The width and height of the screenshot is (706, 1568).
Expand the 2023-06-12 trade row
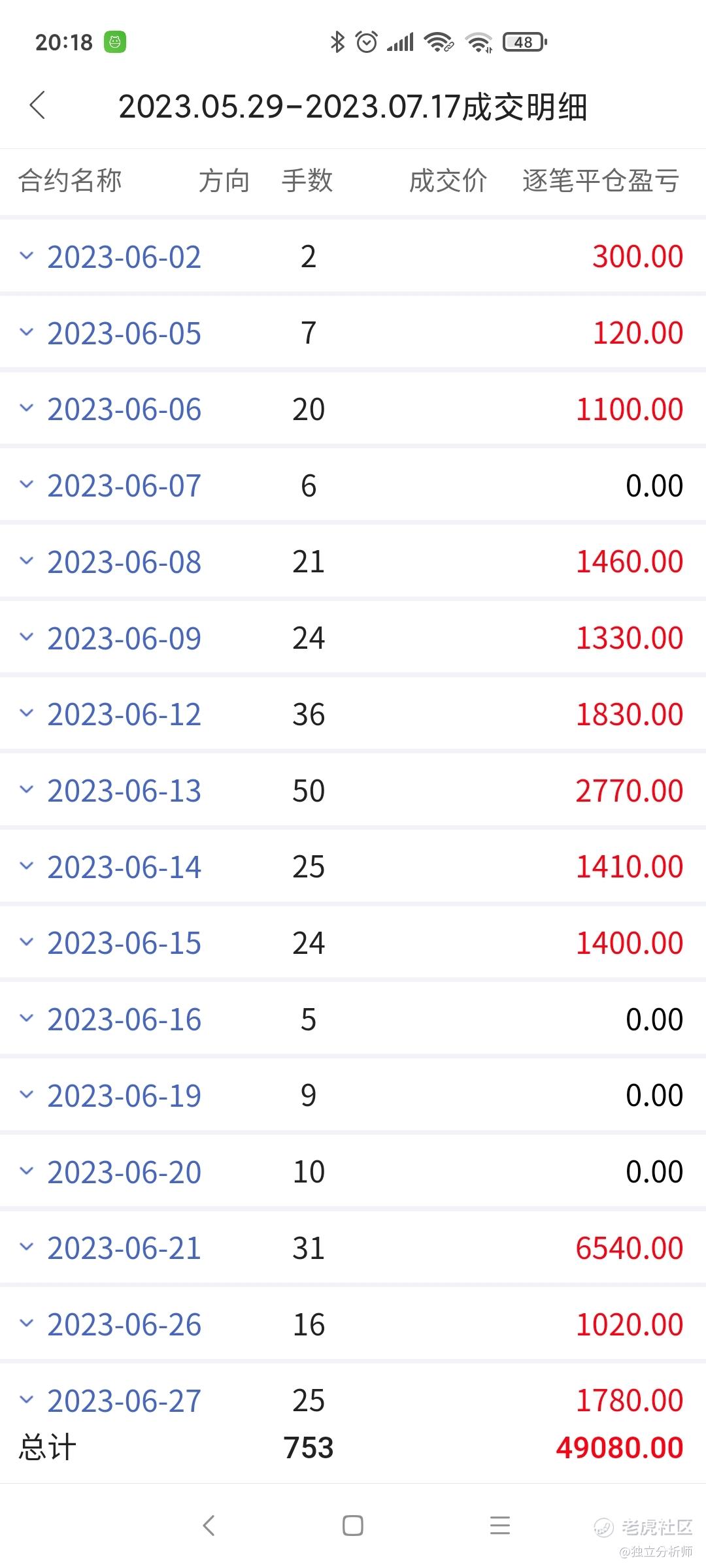[x=353, y=714]
